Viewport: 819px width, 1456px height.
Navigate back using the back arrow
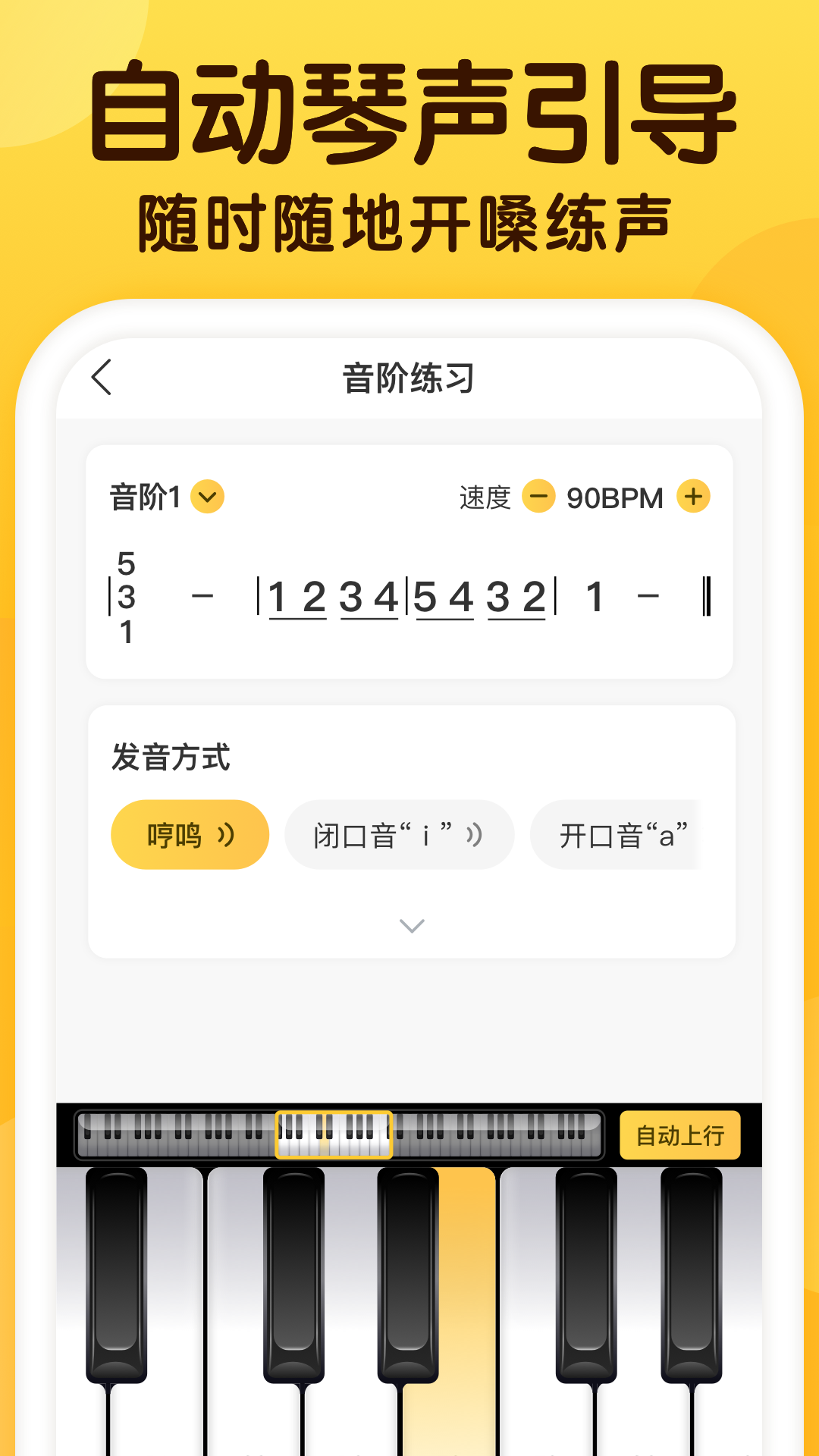[x=102, y=377]
